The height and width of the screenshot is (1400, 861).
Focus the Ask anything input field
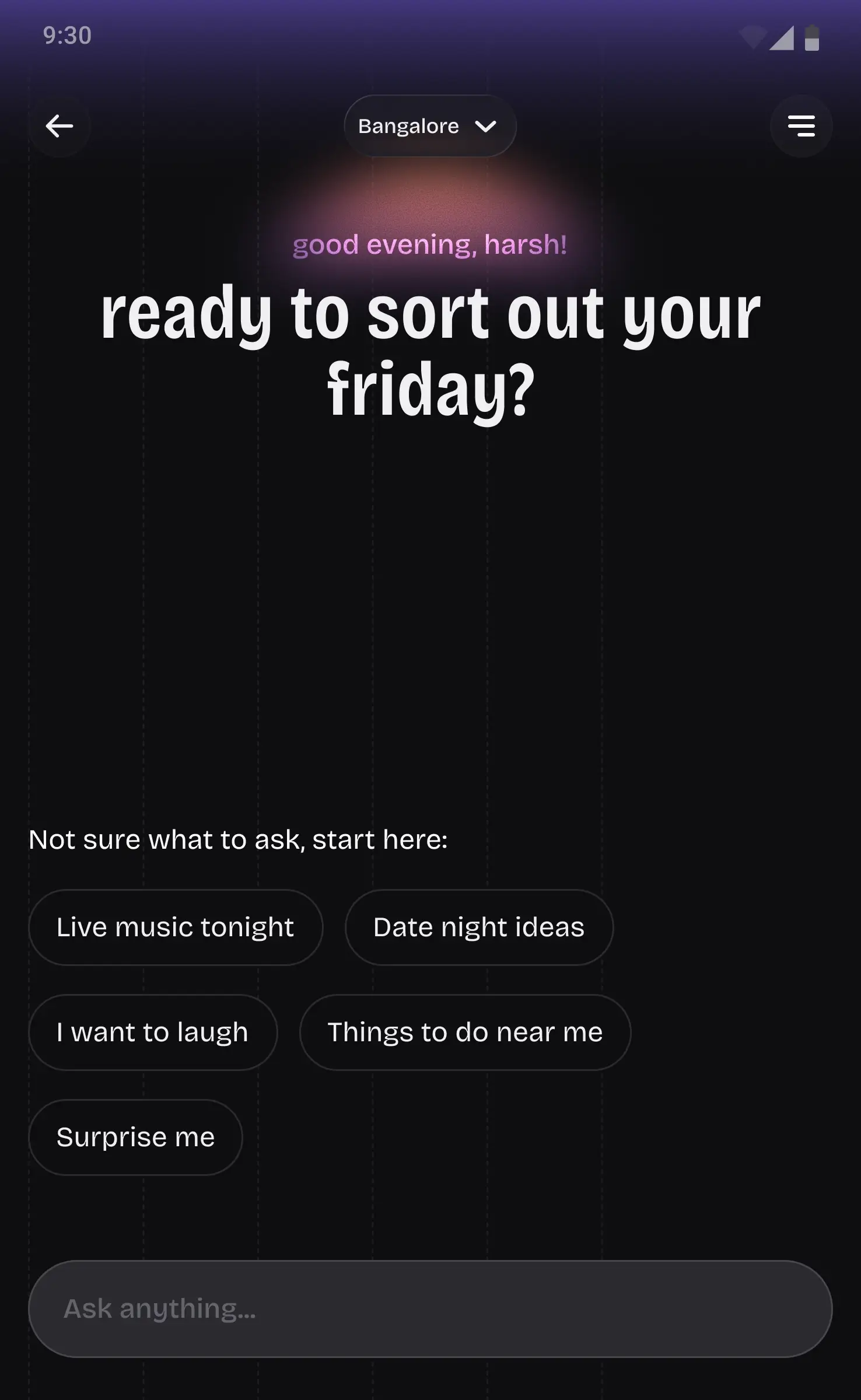pyautogui.click(x=430, y=1308)
